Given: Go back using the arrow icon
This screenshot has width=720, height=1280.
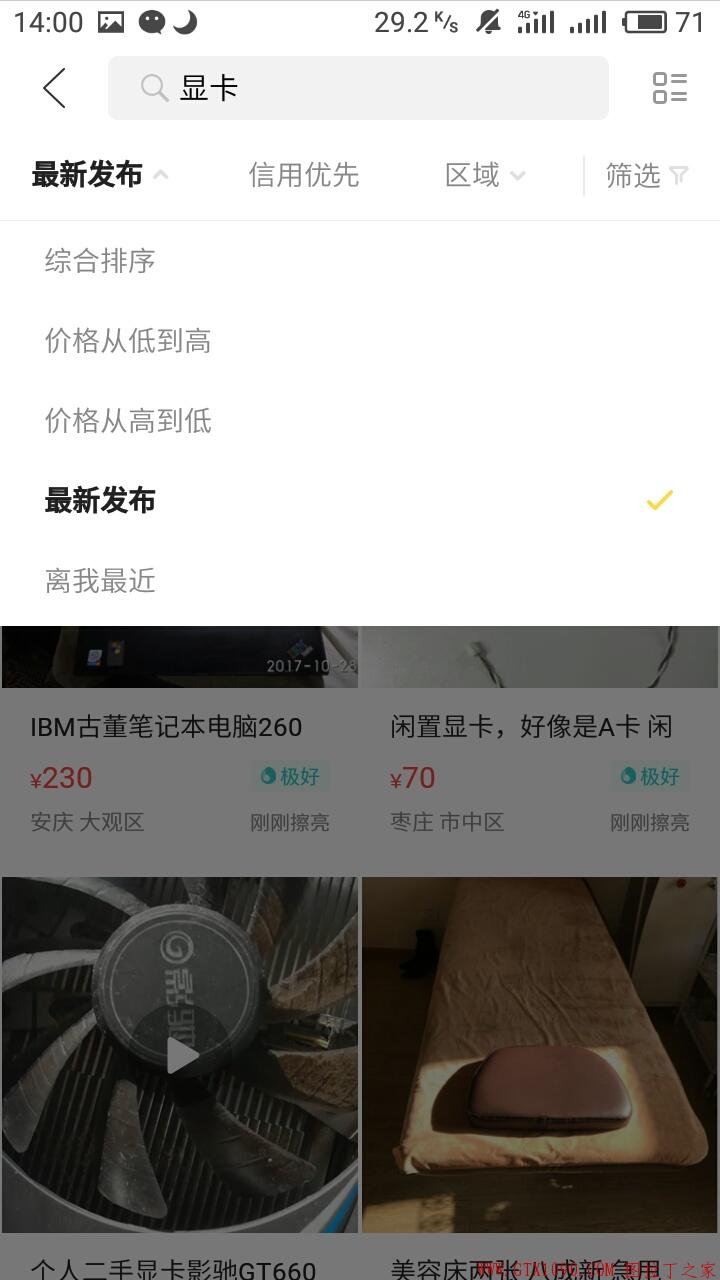Looking at the screenshot, I should pos(55,88).
